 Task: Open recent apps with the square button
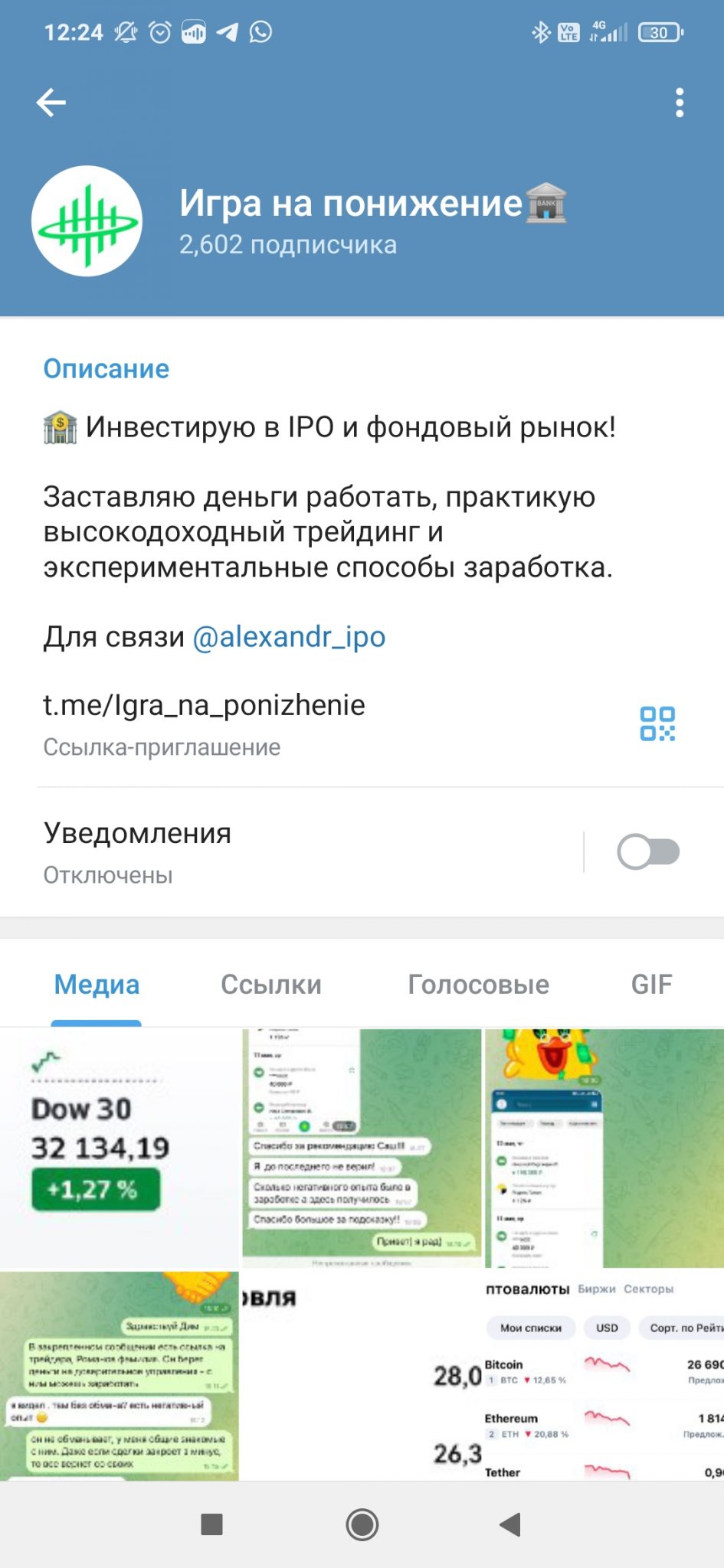pos(211,1524)
